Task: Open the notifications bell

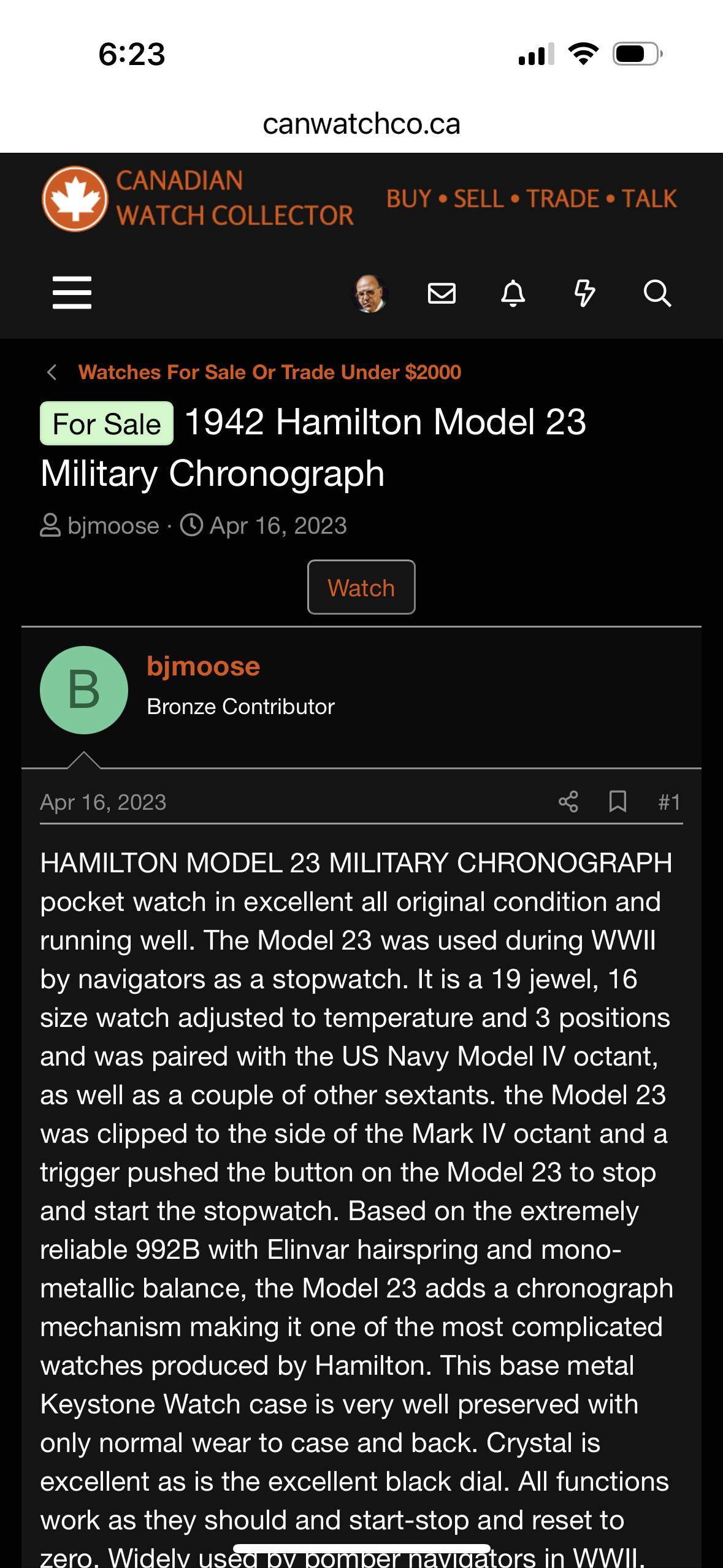Action: point(513,293)
